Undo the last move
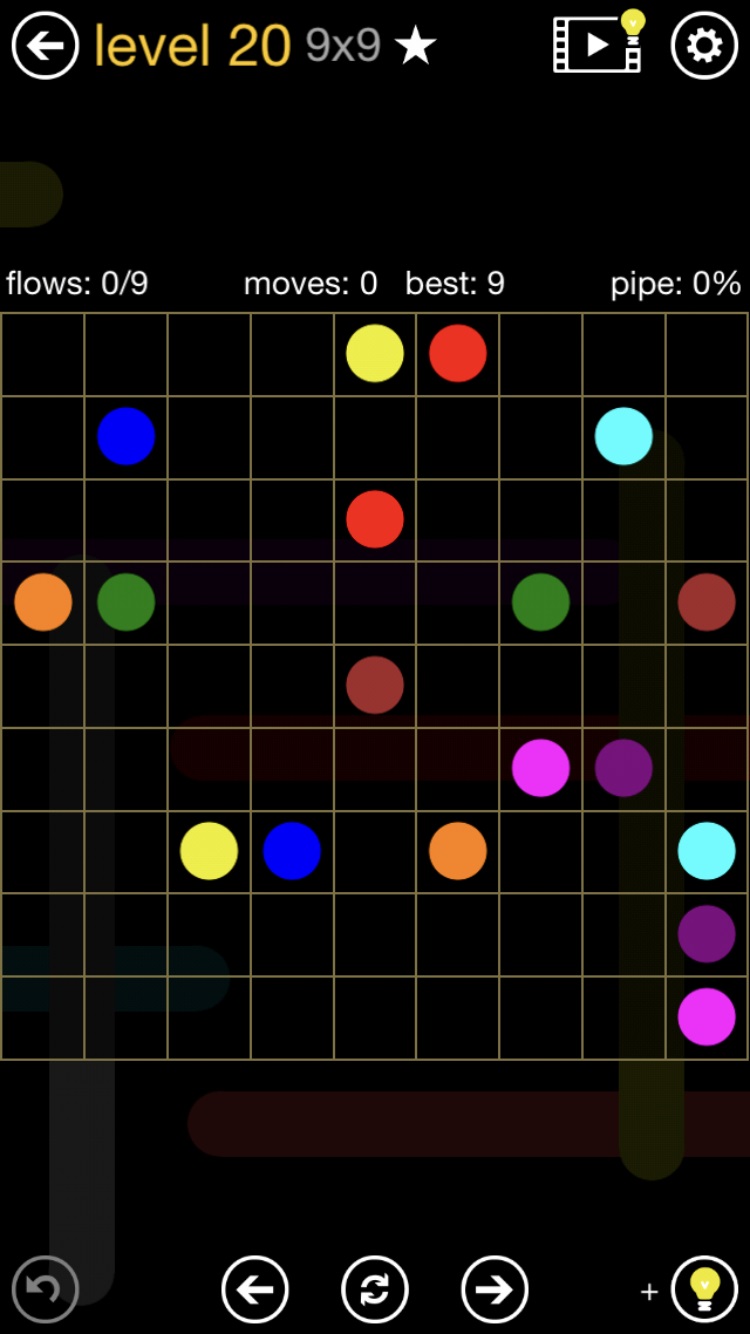This screenshot has height=1334, width=750. coord(45,1289)
